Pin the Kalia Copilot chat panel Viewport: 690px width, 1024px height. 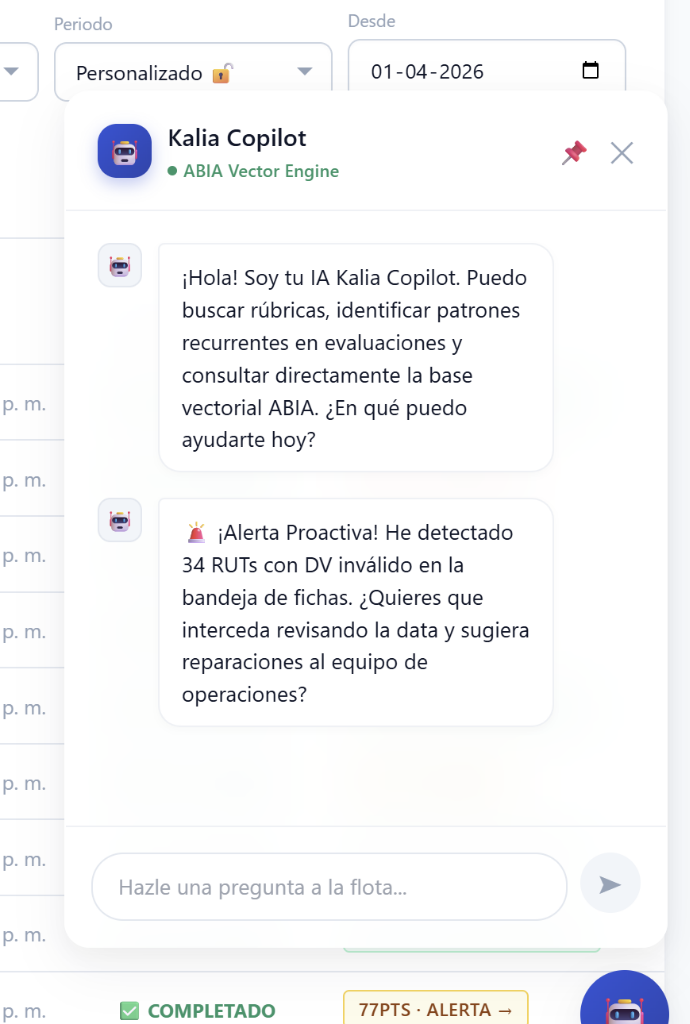(574, 153)
